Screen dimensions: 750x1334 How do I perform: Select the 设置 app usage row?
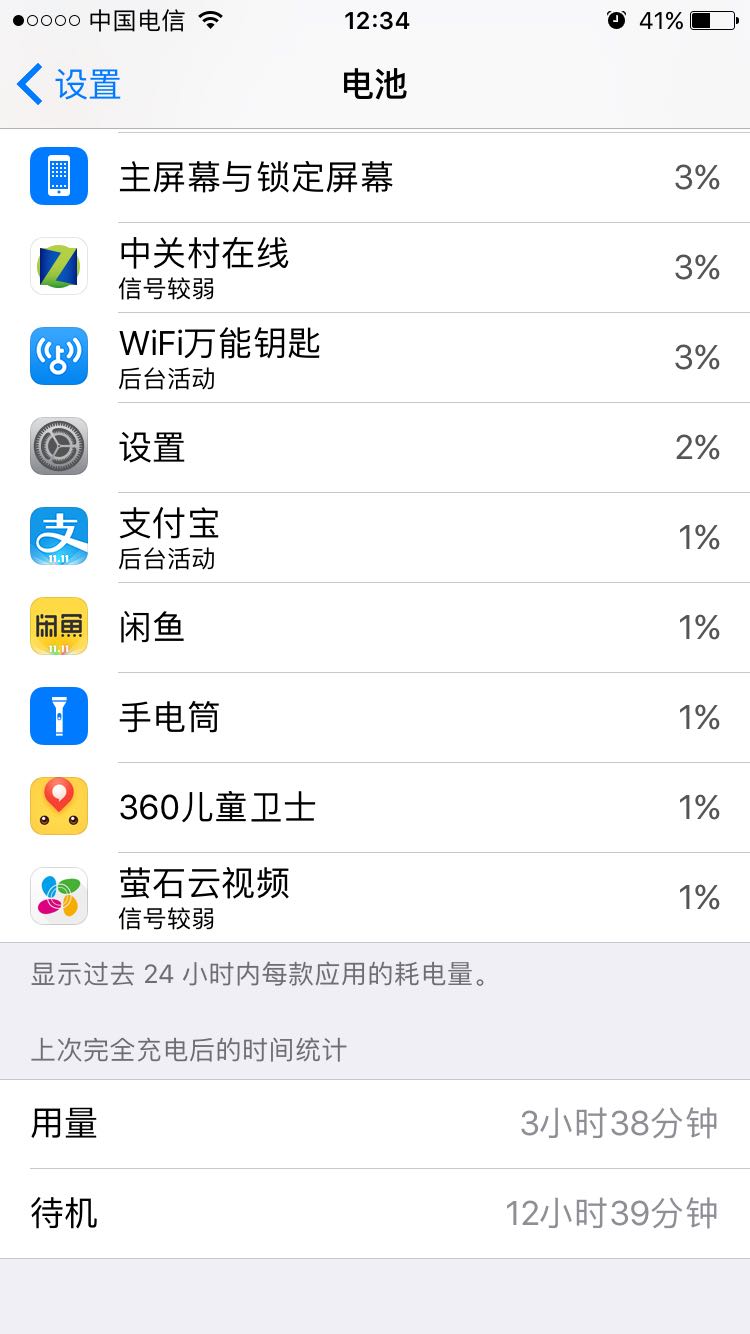pyautogui.click(x=375, y=448)
